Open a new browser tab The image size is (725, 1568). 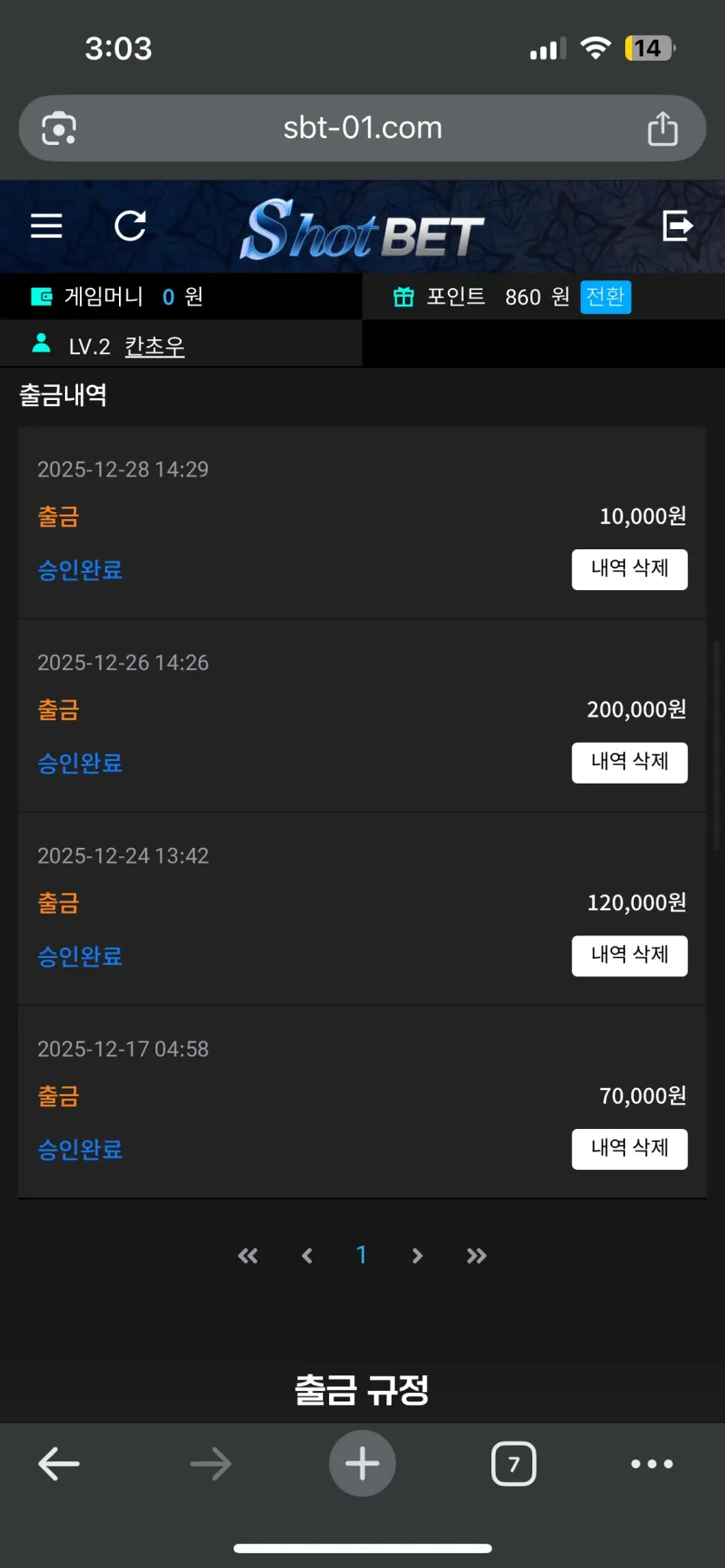362,1464
